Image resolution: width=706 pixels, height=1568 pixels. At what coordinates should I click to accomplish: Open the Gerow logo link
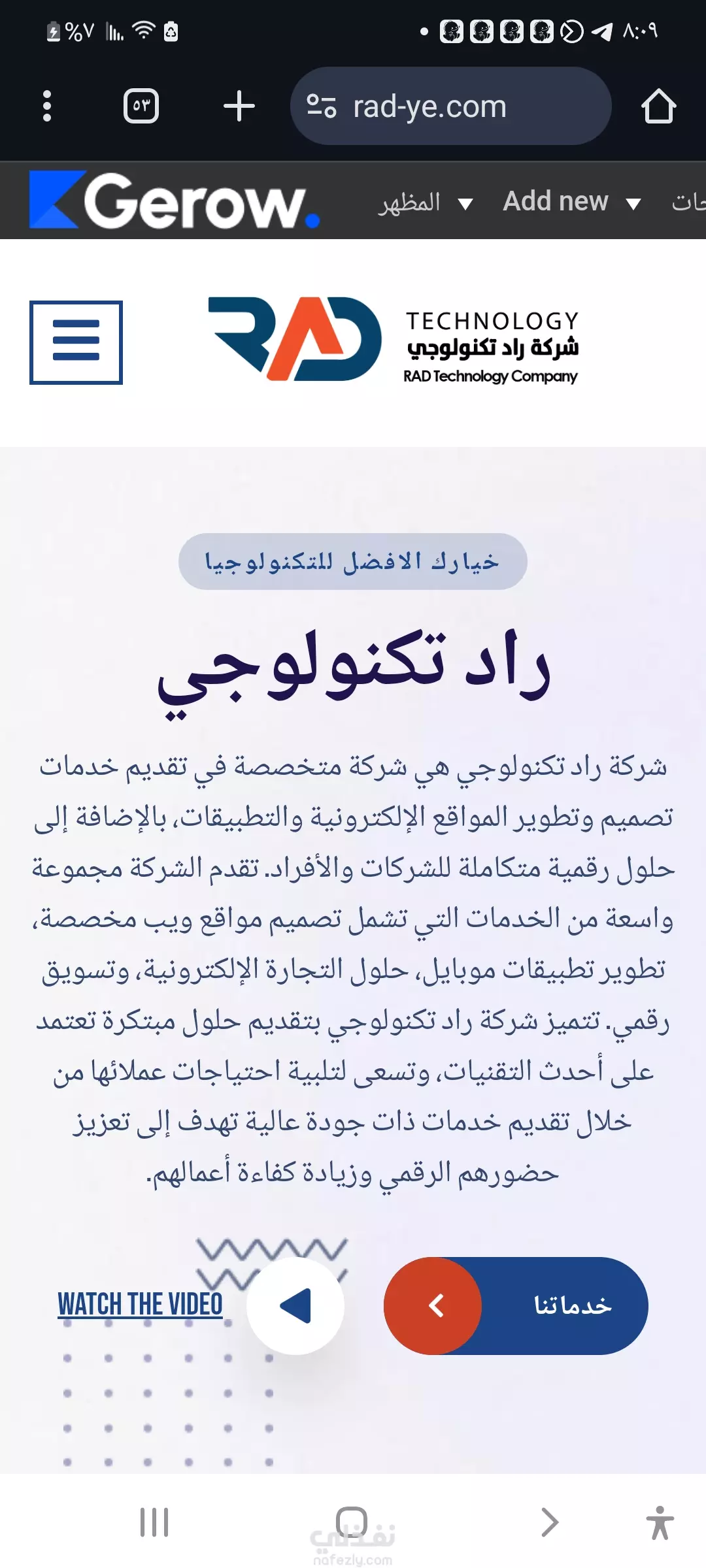click(175, 200)
